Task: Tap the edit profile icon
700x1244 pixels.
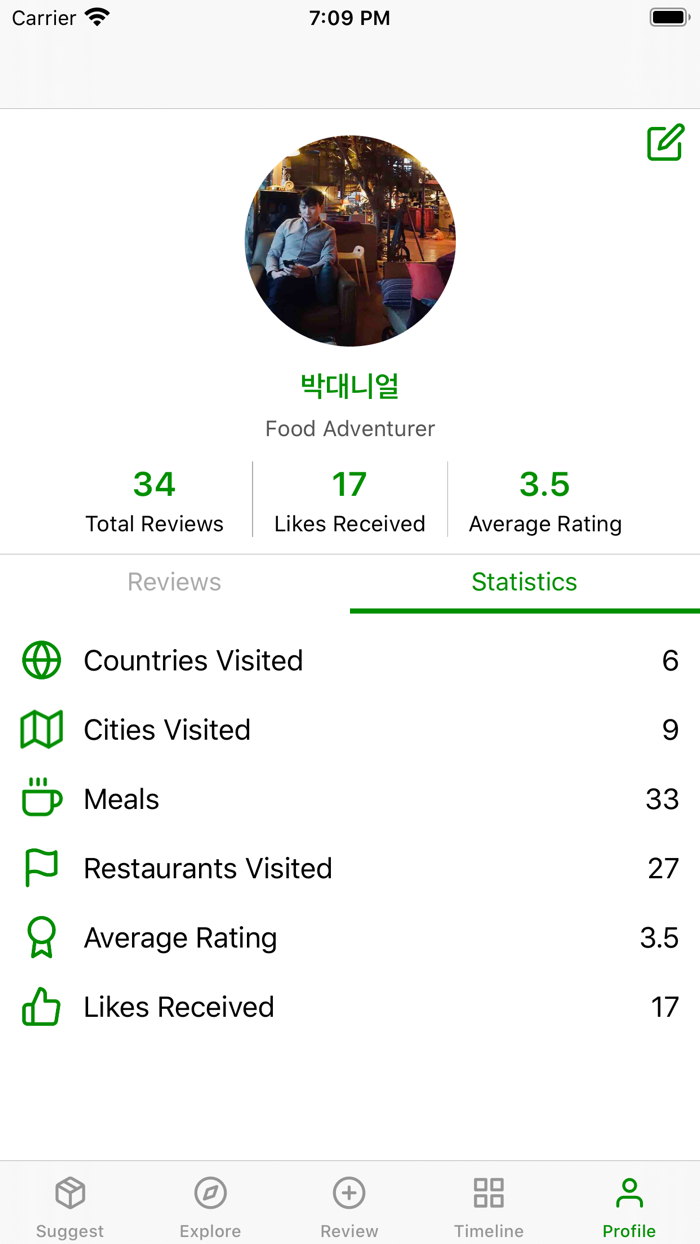Action: (x=665, y=143)
